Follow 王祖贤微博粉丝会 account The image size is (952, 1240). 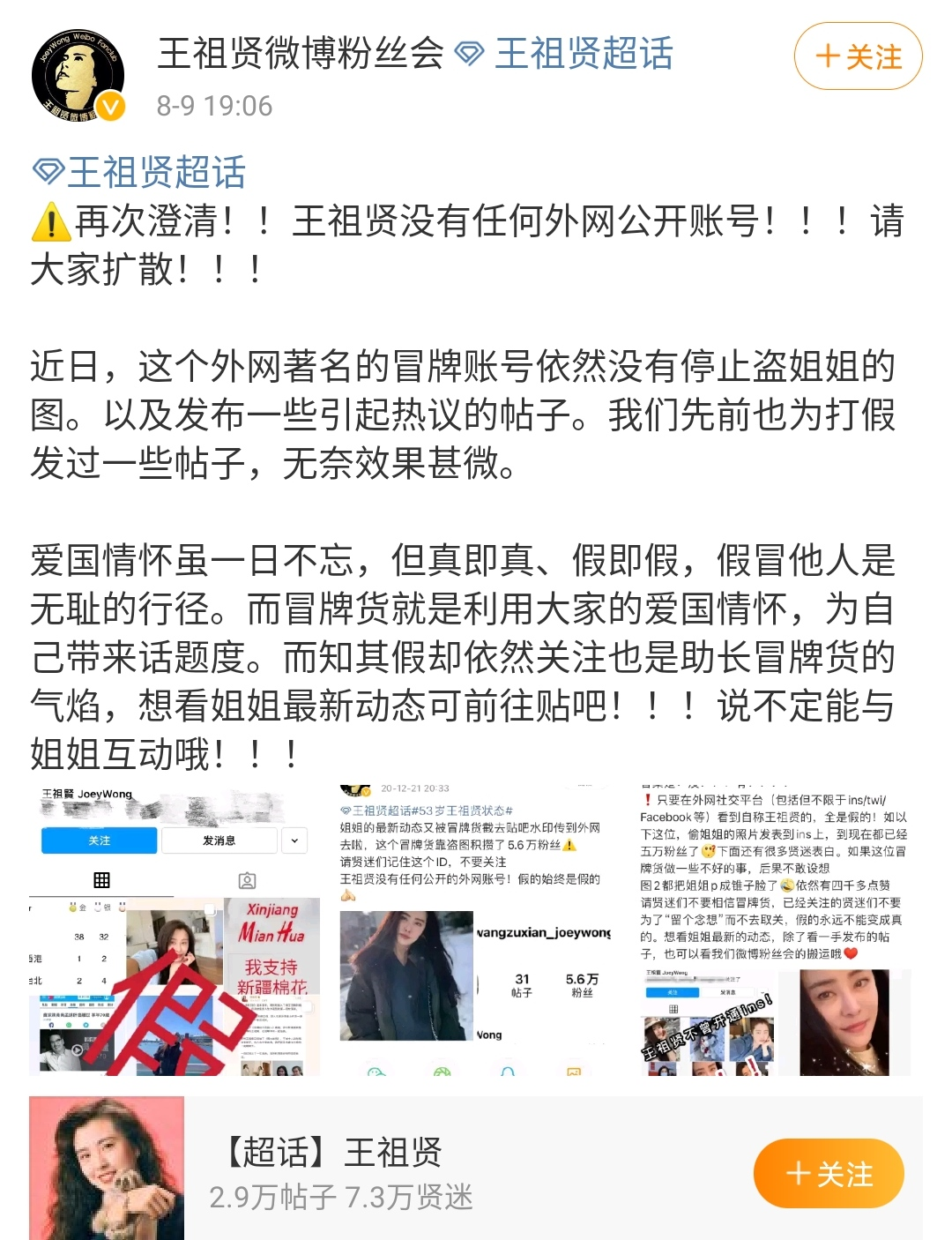(858, 57)
